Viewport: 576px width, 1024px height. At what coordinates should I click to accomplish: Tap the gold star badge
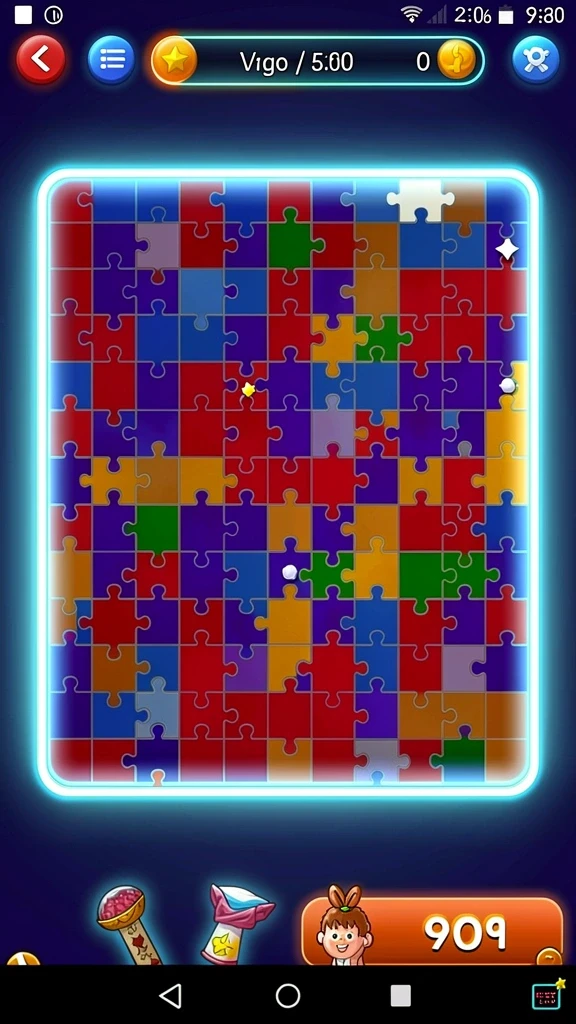pos(174,61)
